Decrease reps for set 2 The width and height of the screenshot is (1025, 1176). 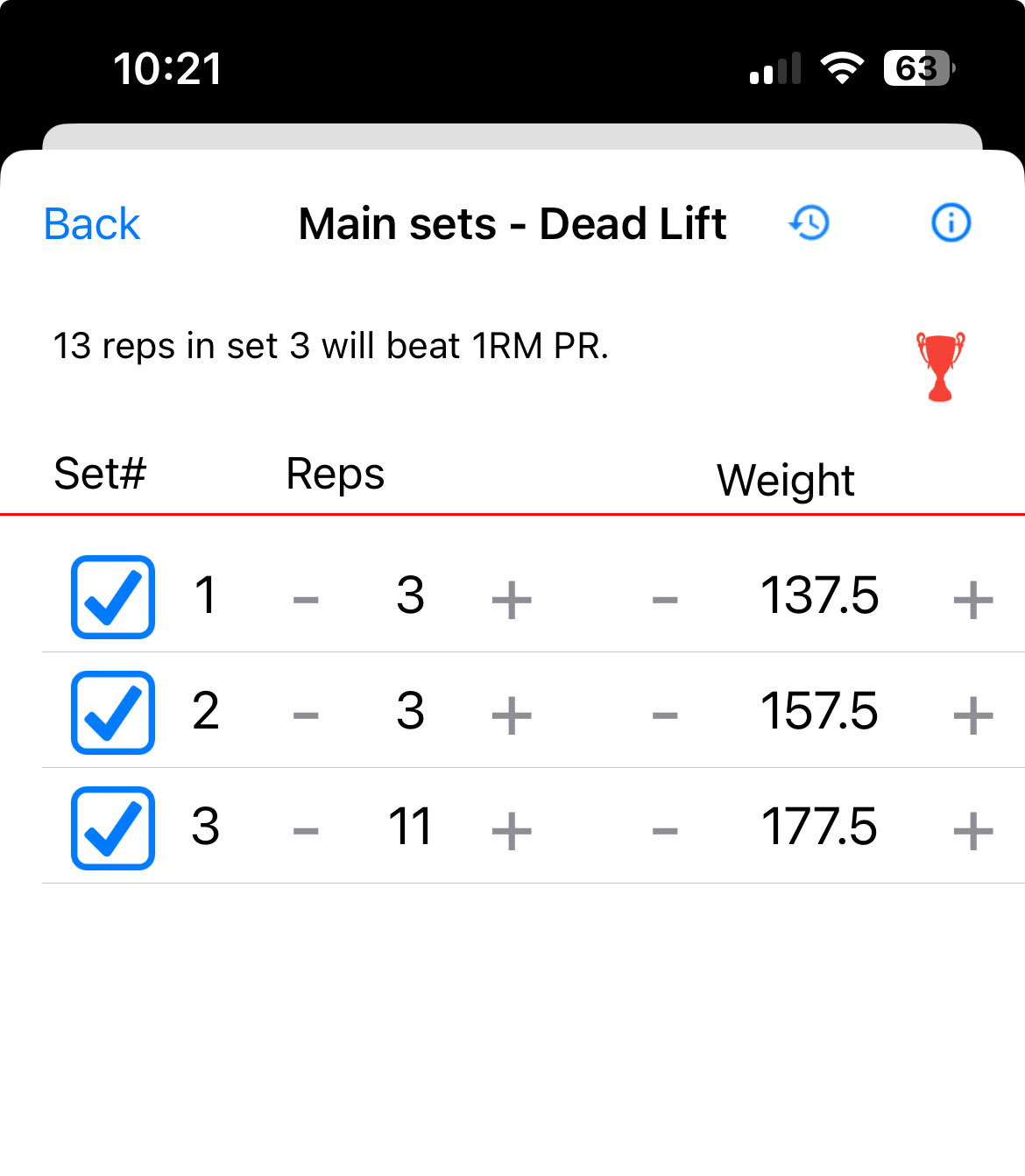pyautogui.click(x=306, y=716)
